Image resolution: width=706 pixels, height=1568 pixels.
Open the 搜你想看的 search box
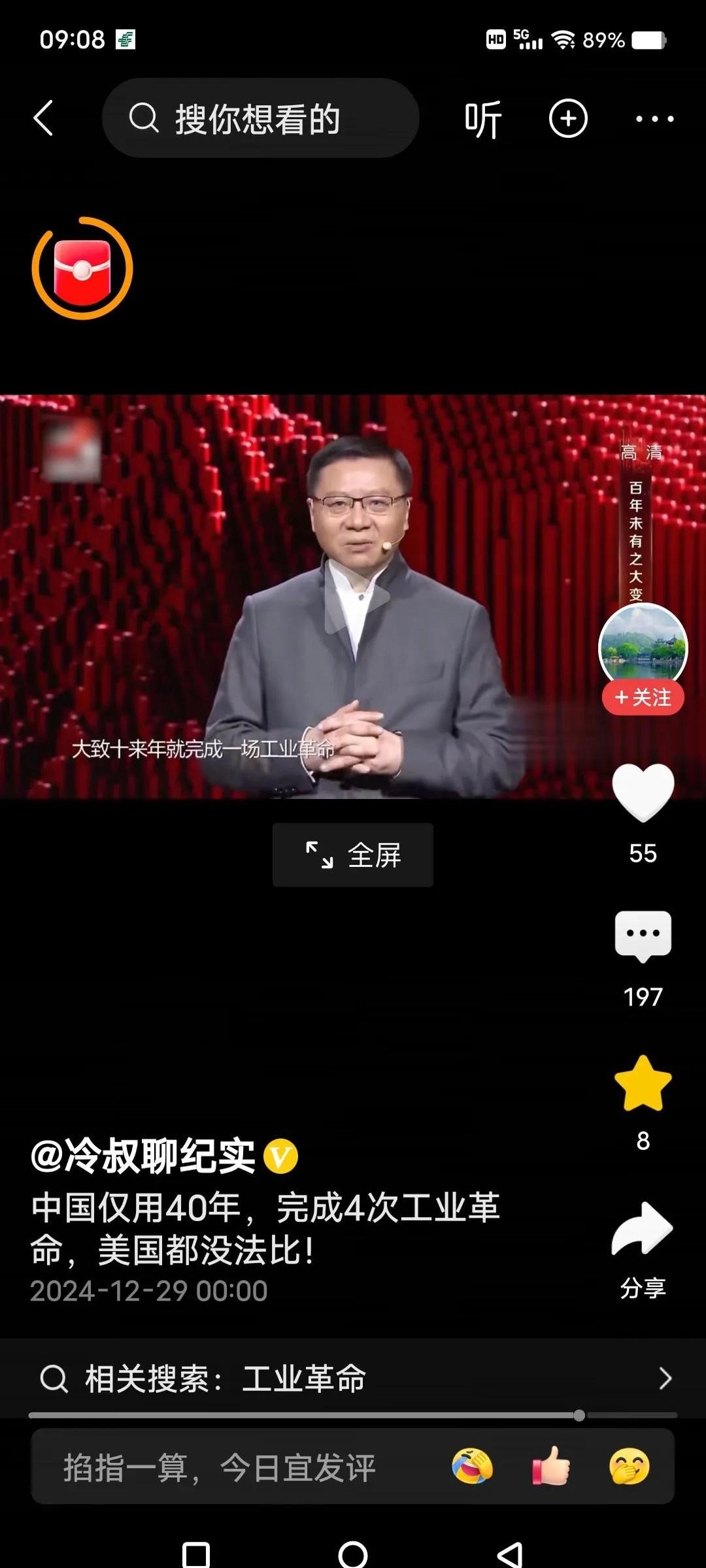pyautogui.click(x=260, y=118)
